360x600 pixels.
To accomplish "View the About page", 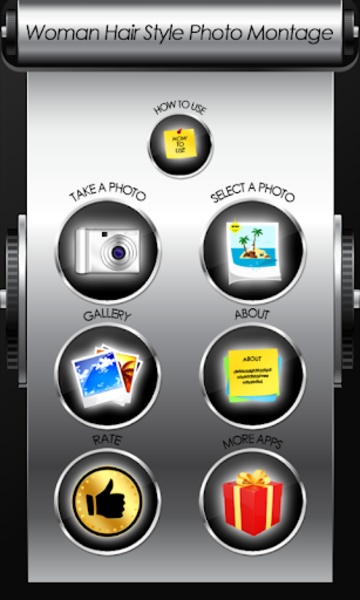I will pyautogui.click(x=252, y=376).
